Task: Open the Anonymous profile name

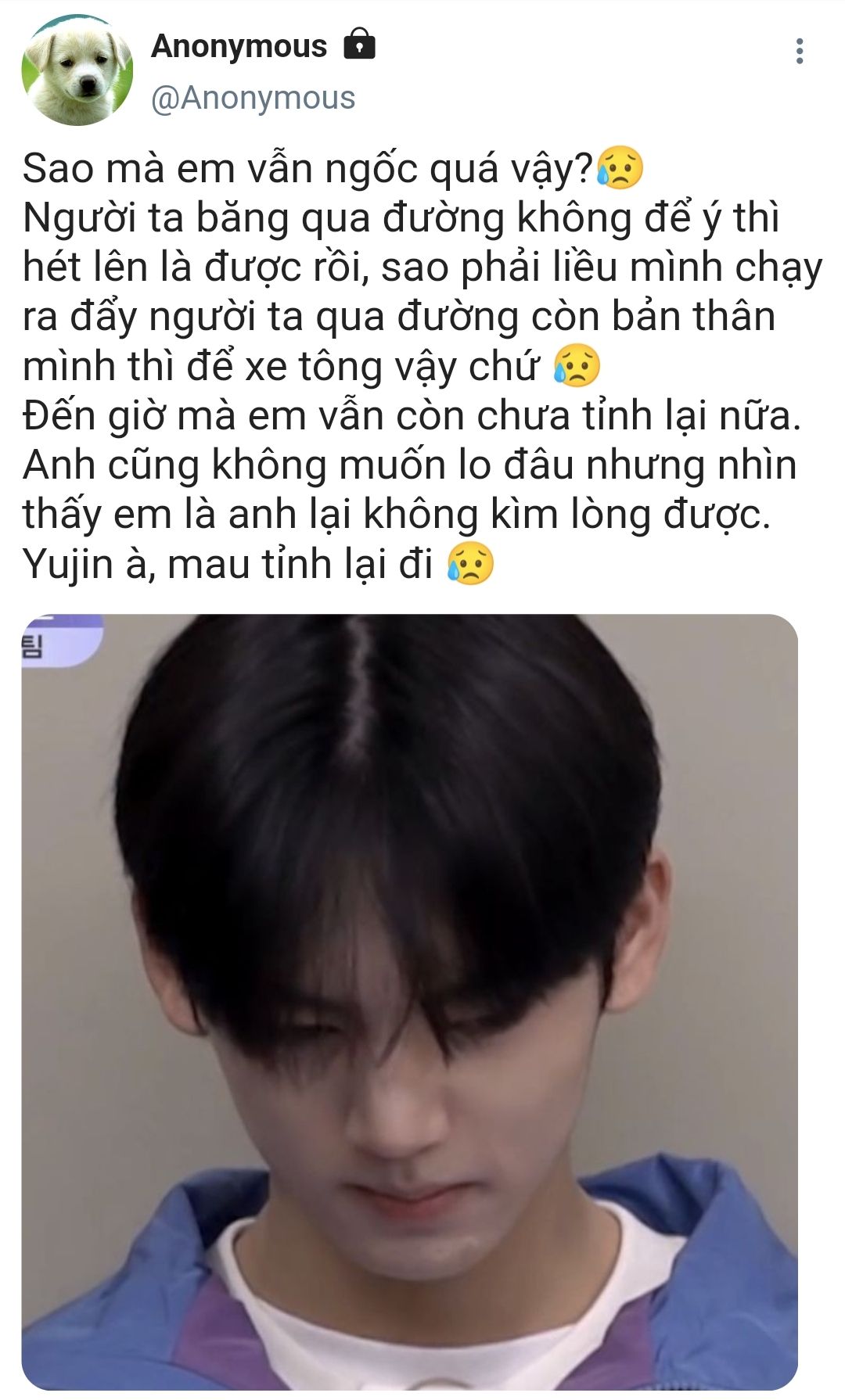Action: 239,46
